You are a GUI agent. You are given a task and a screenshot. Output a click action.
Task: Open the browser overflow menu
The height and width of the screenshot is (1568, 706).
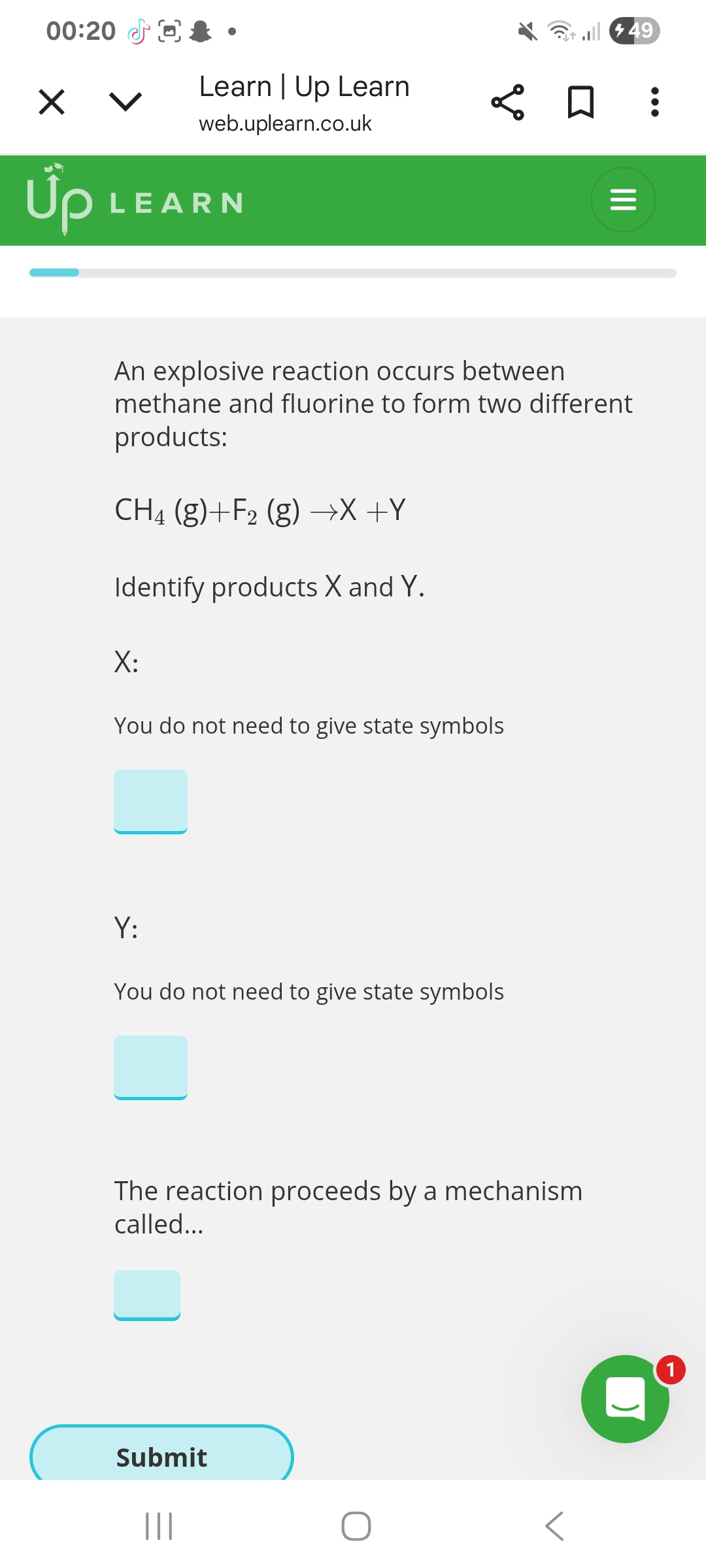[x=654, y=103]
